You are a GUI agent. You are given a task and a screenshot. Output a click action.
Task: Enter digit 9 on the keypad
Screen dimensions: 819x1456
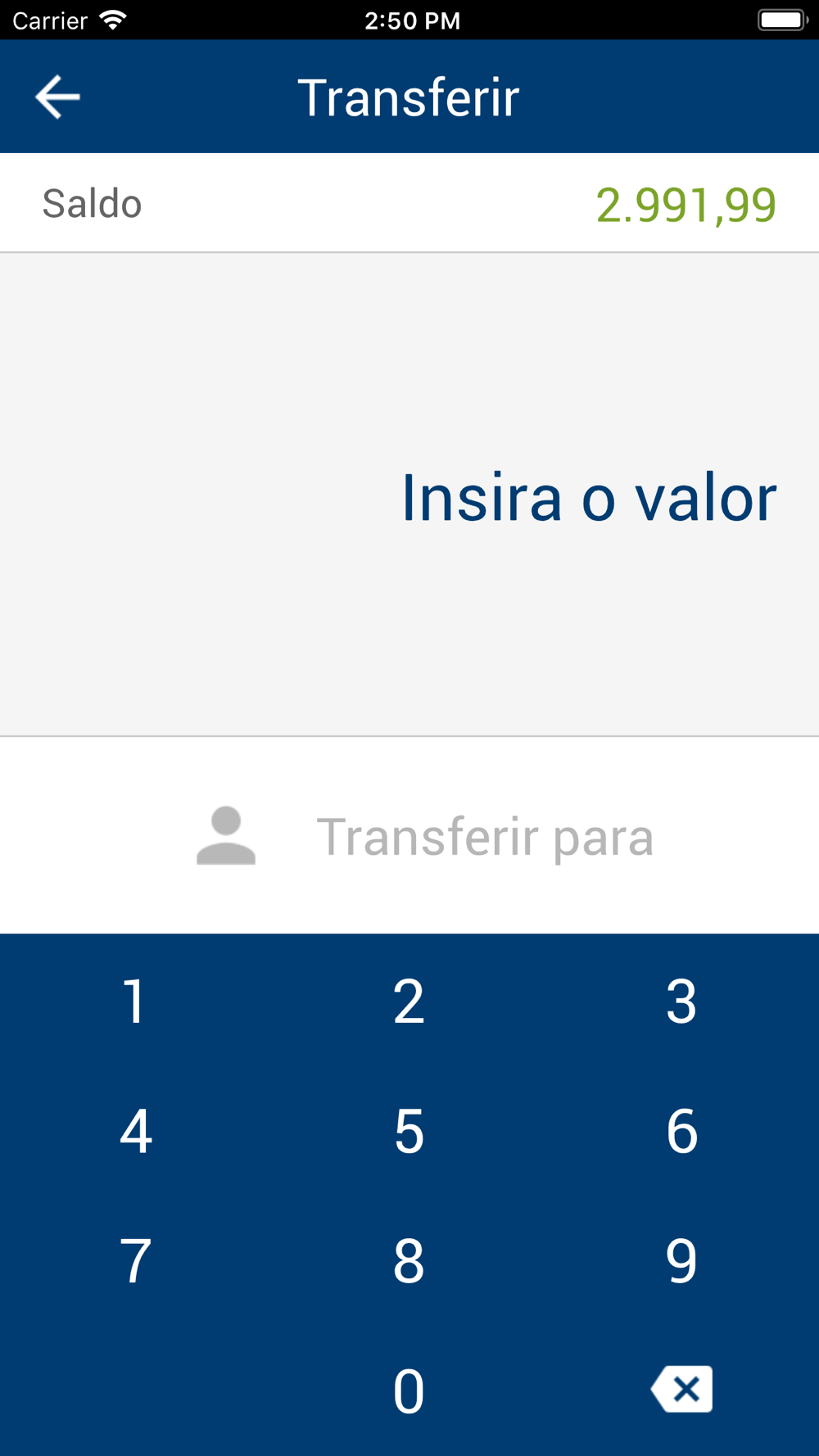(681, 1260)
